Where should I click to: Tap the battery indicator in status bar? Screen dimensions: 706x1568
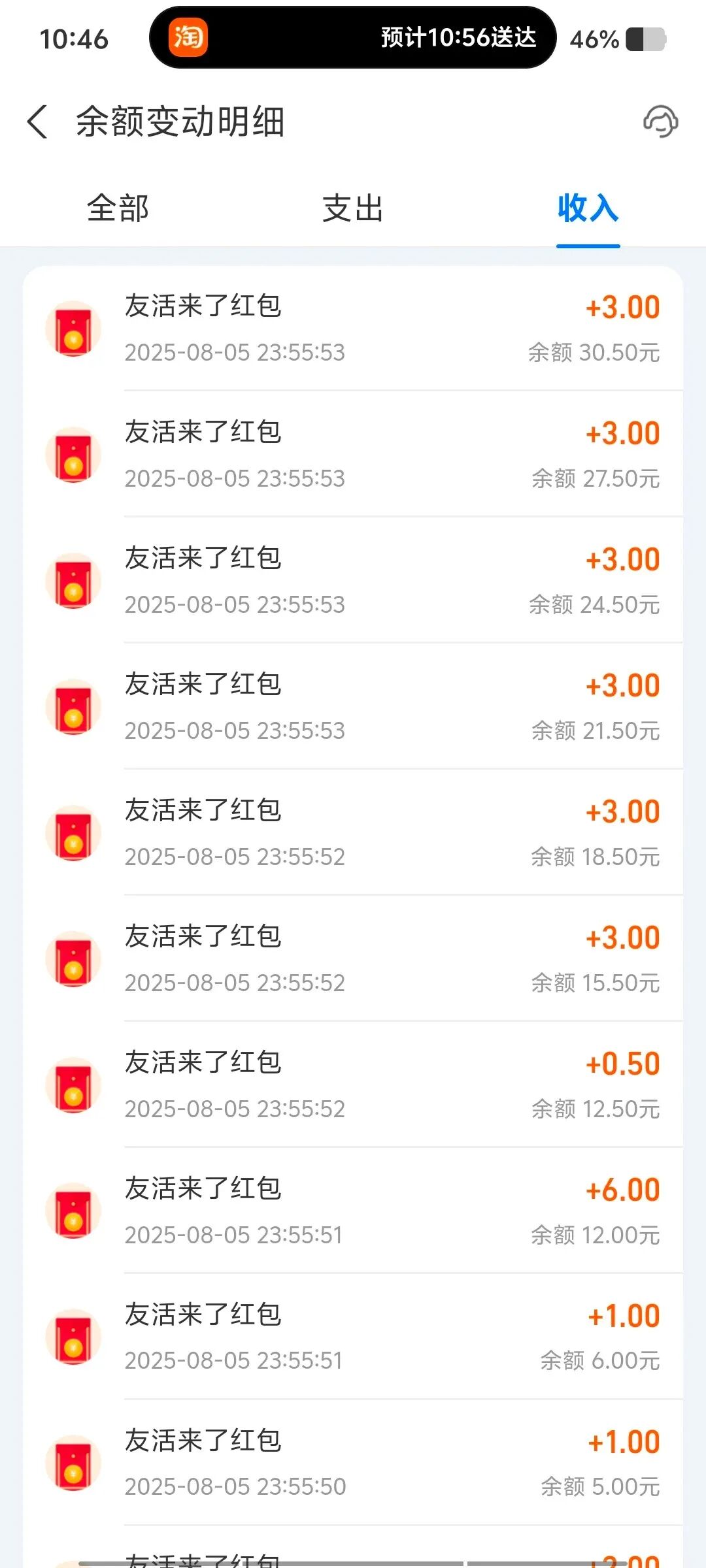(644, 41)
